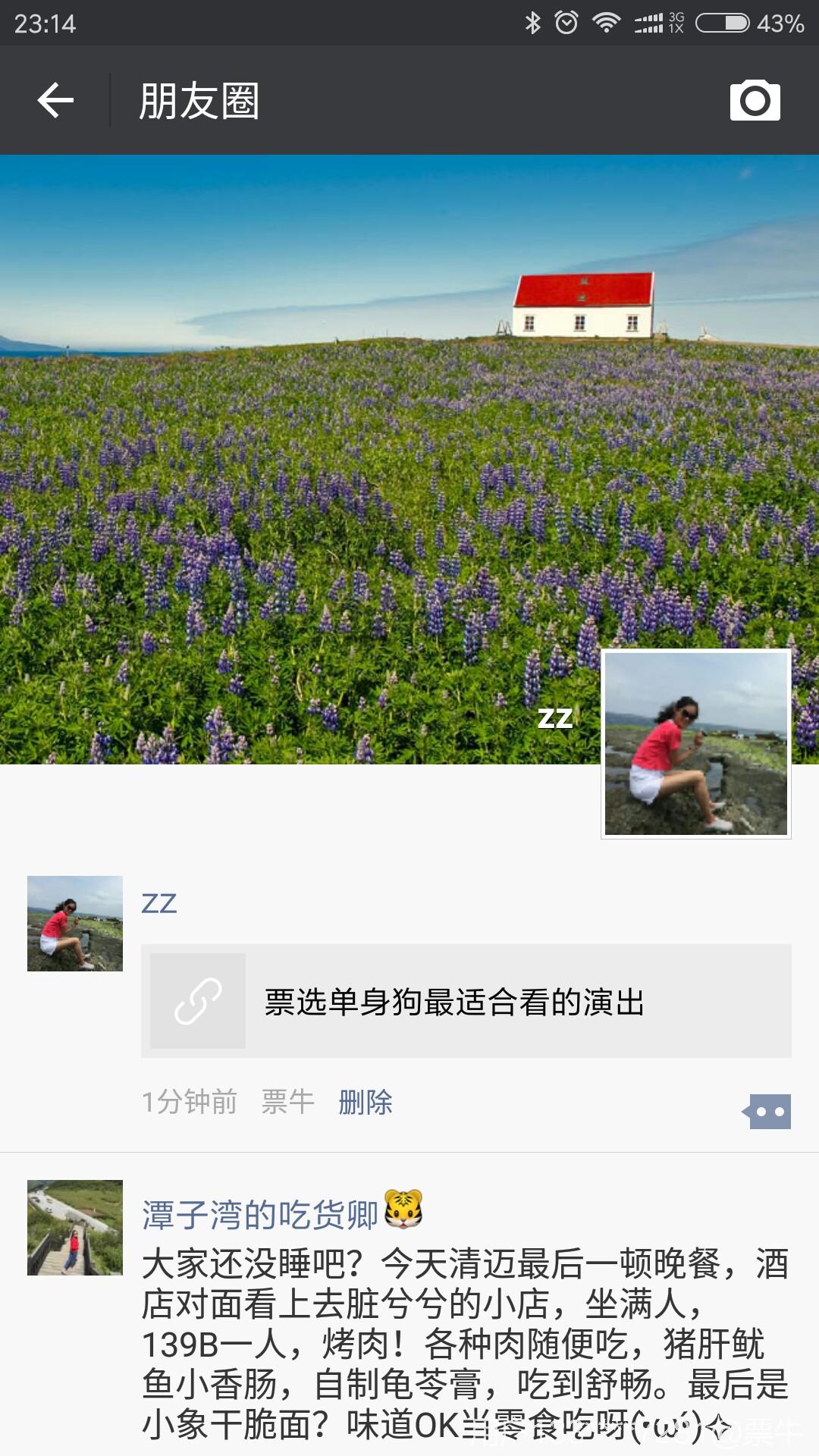Go back from 朋友圈
This screenshot has width=819, height=1456.
tap(55, 100)
